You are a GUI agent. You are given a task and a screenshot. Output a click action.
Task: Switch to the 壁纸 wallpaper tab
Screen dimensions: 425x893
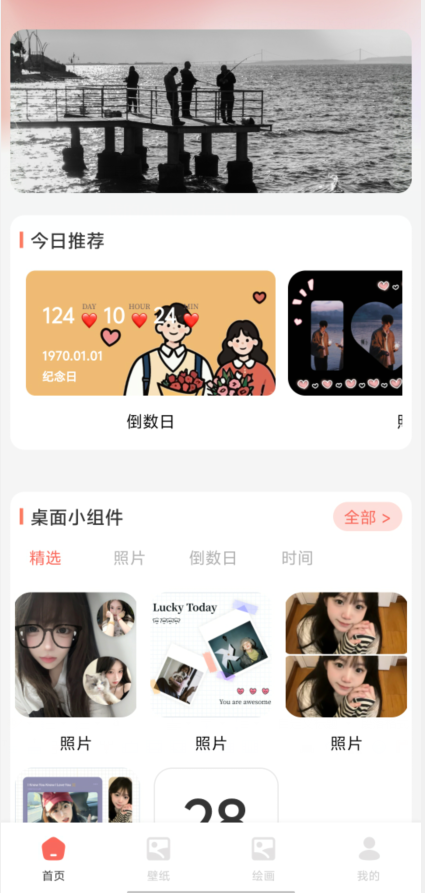158,859
